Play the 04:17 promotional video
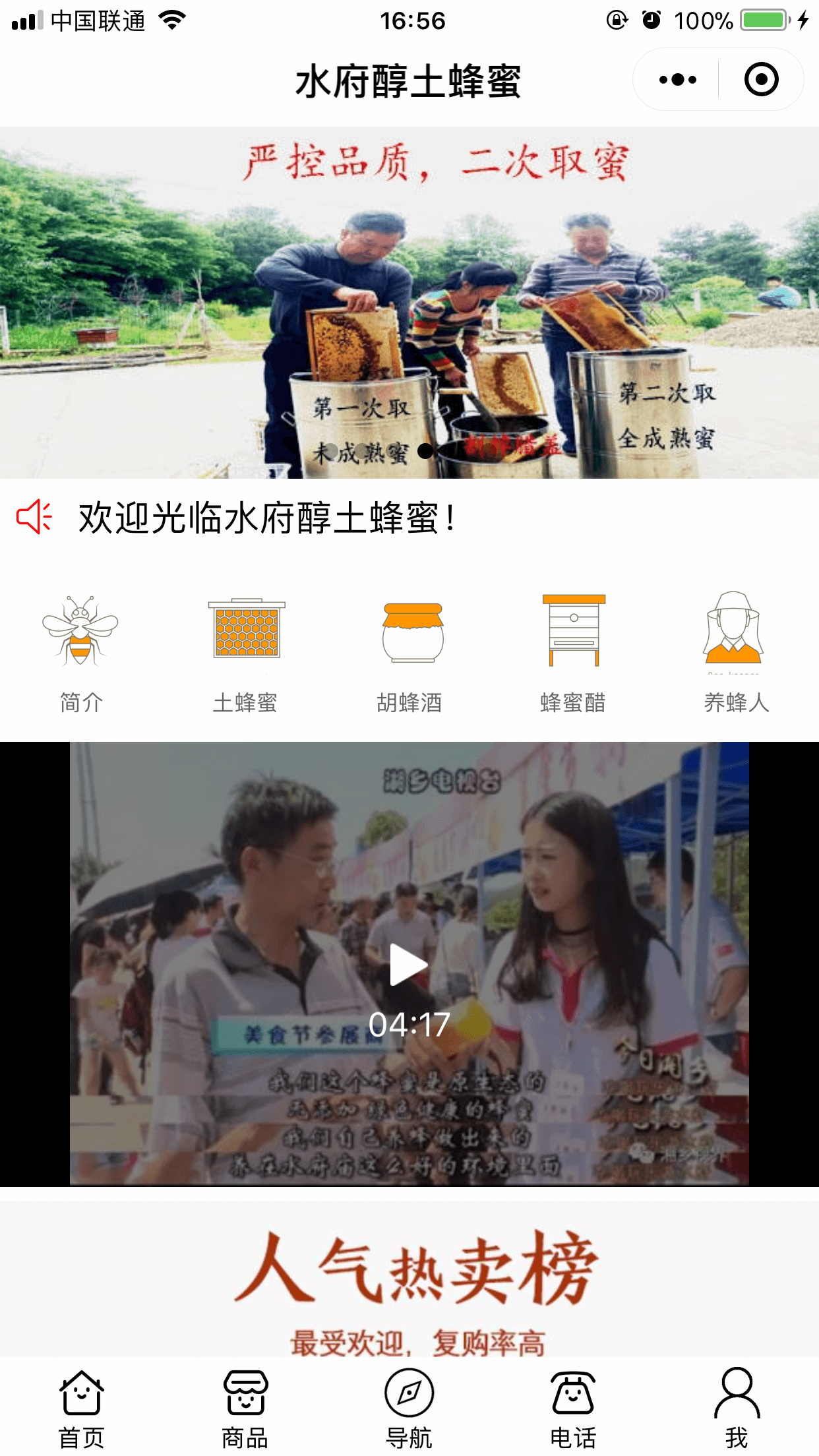The height and width of the screenshot is (1456, 819). coord(409,964)
